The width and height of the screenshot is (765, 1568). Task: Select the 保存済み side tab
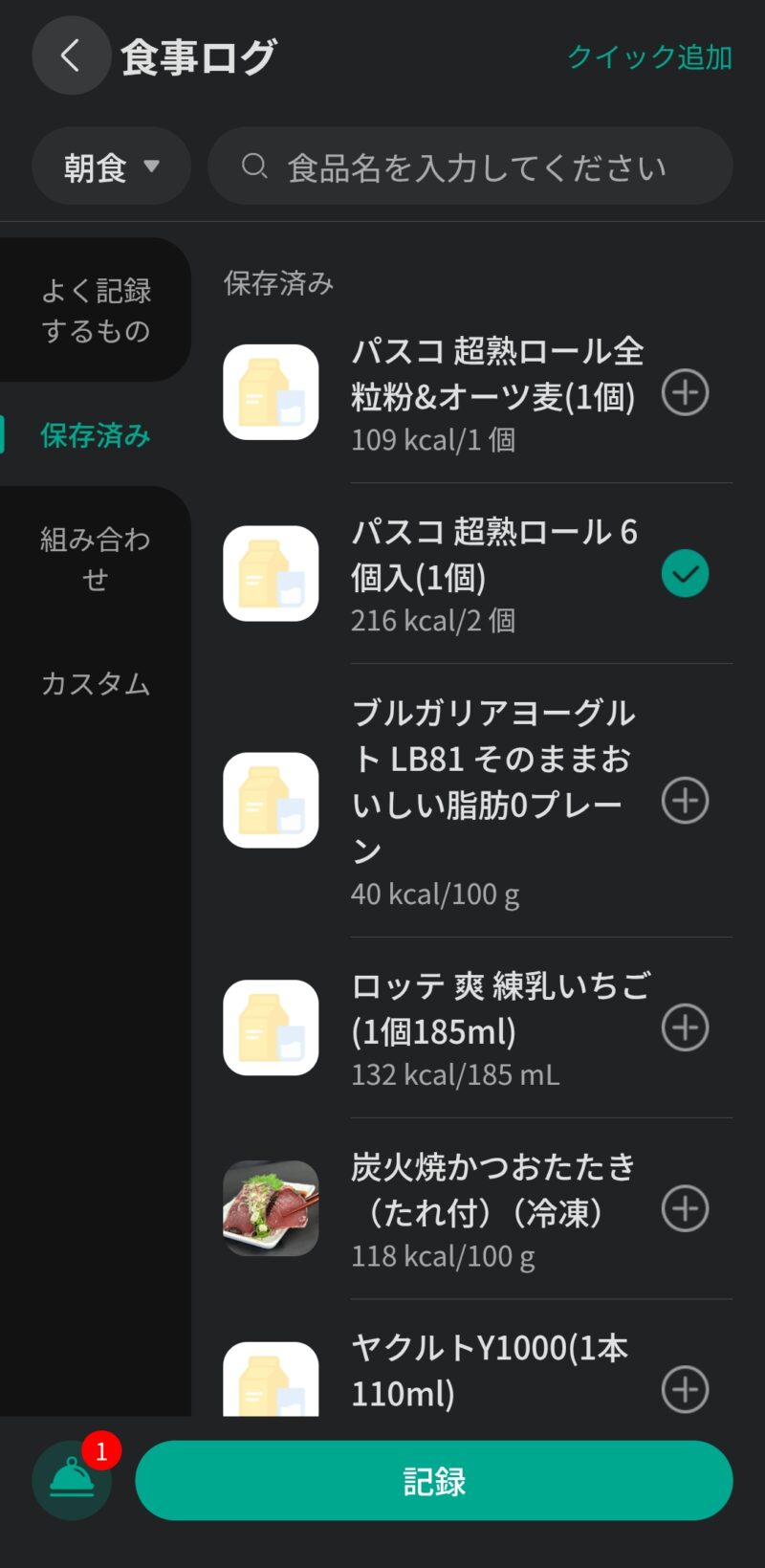click(x=96, y=435)
